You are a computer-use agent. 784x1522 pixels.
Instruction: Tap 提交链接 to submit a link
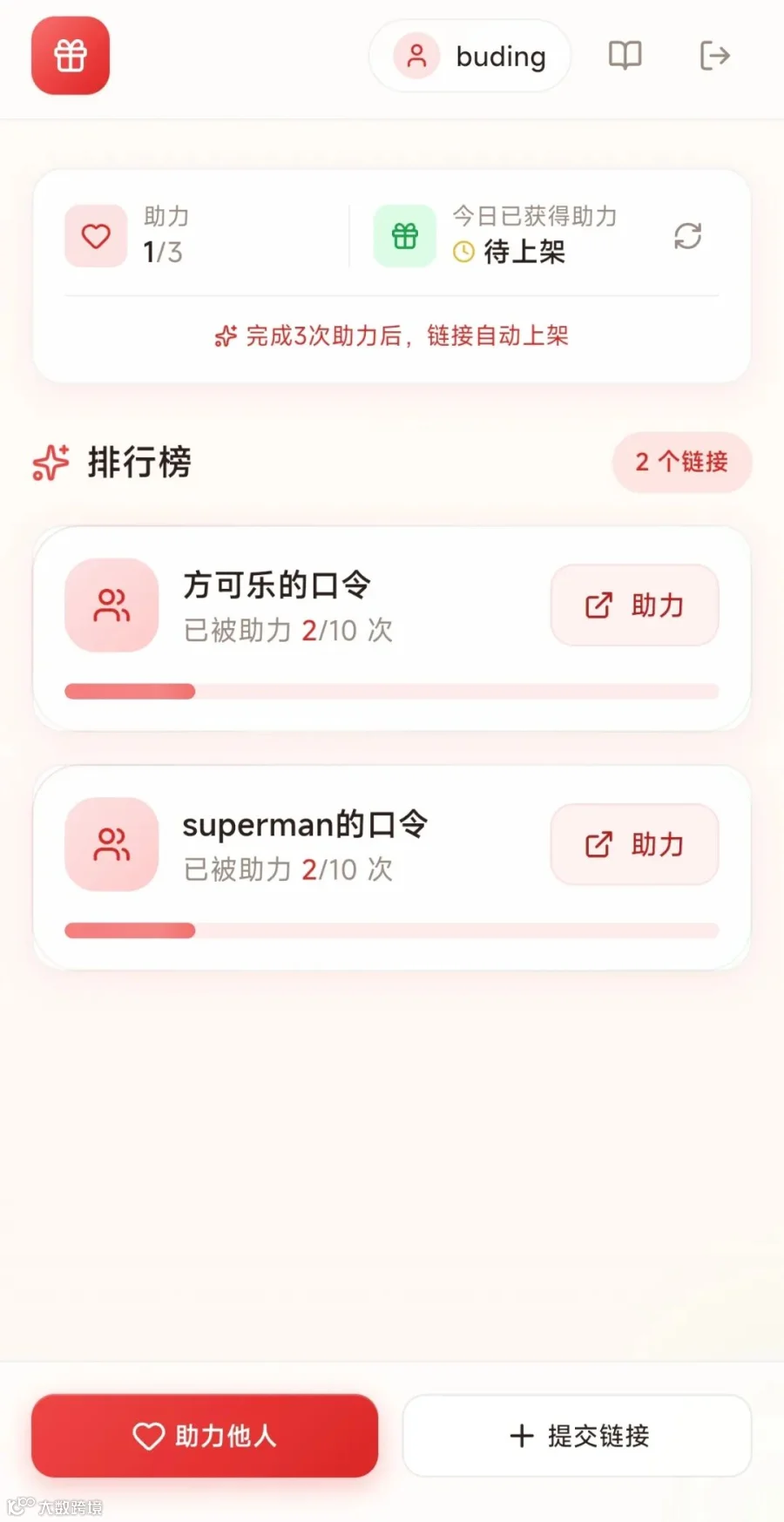click(x=577, y=1435)
